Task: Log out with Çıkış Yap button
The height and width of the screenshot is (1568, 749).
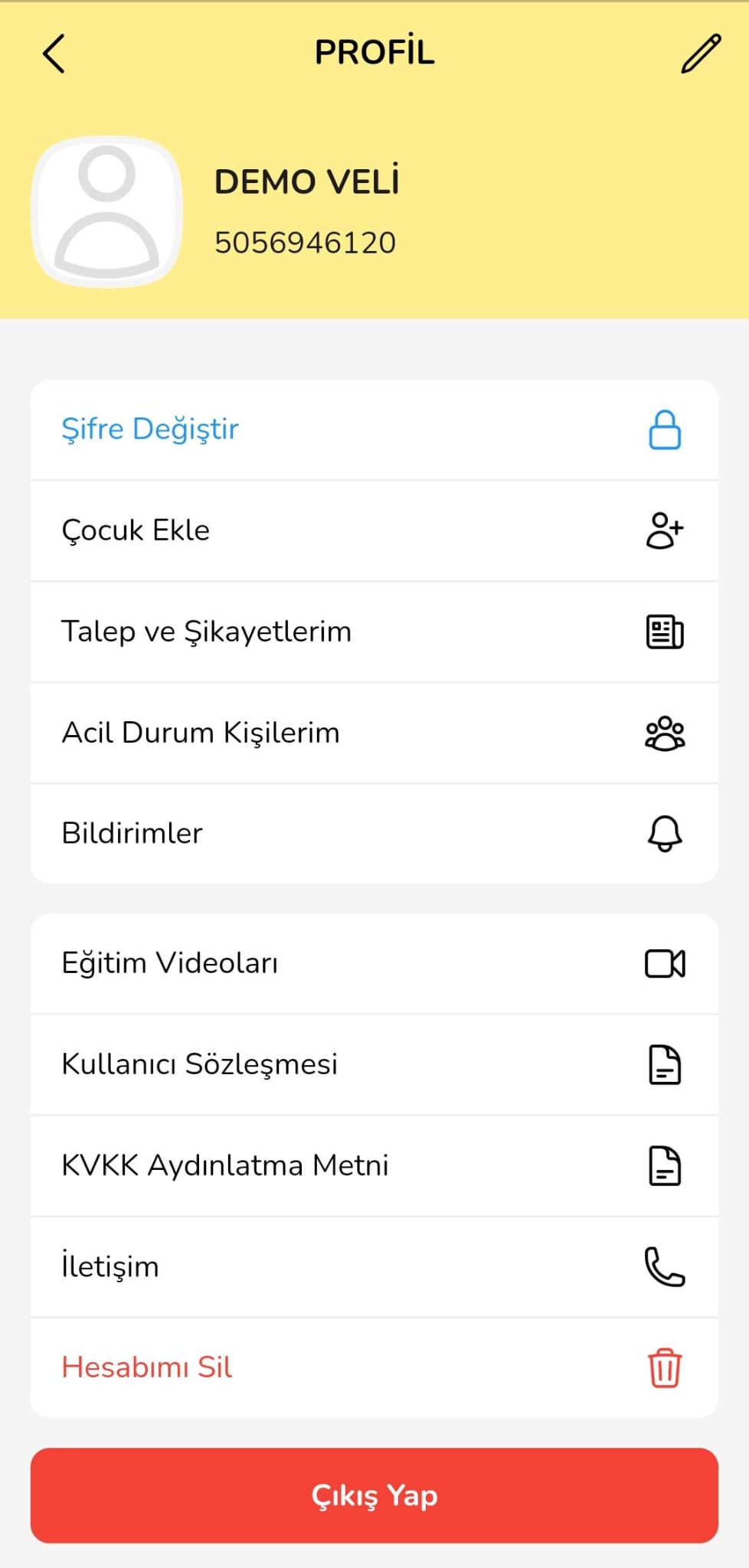Action: (x=374, y=1495)
